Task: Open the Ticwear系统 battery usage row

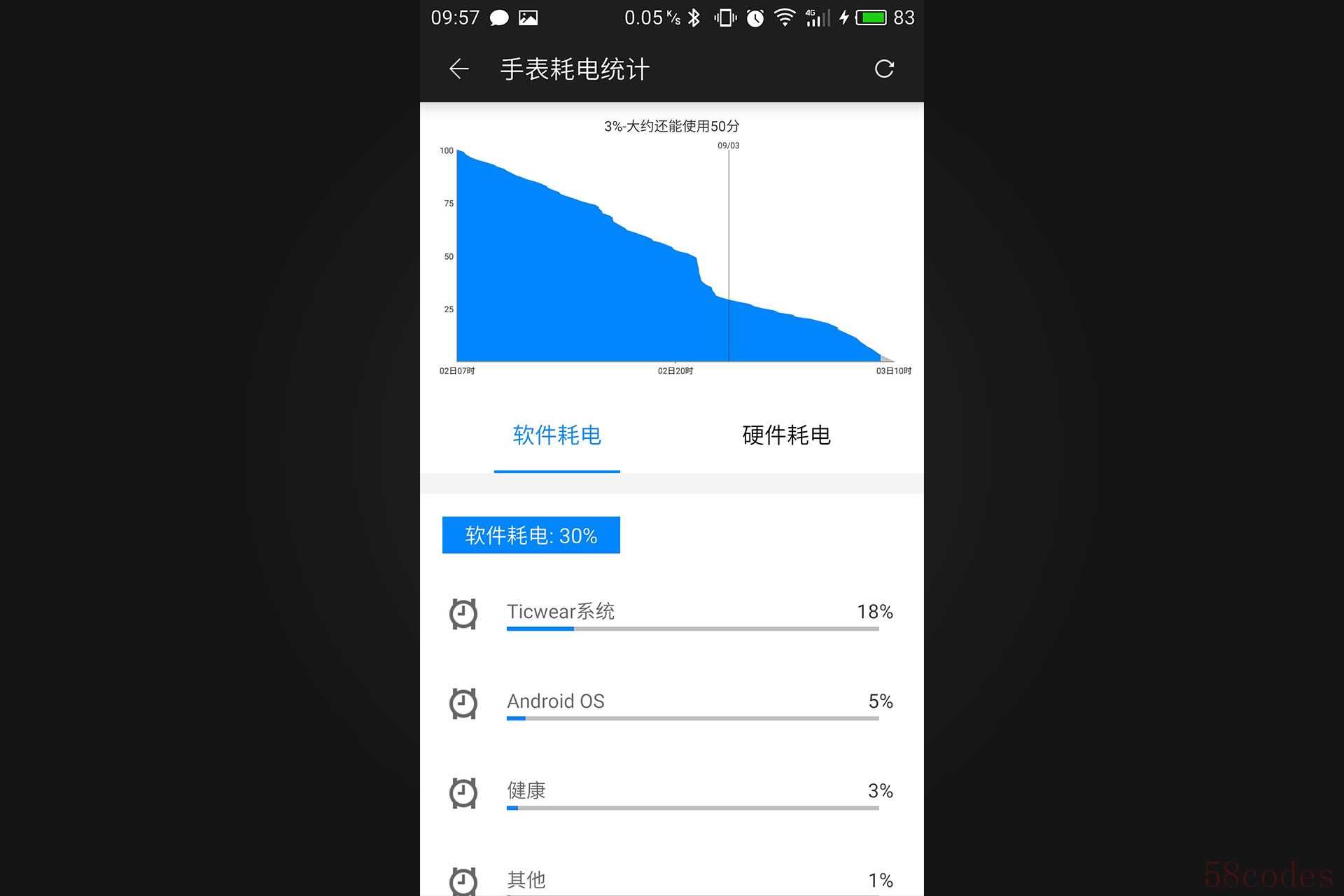Action: [x=671, y=614]
